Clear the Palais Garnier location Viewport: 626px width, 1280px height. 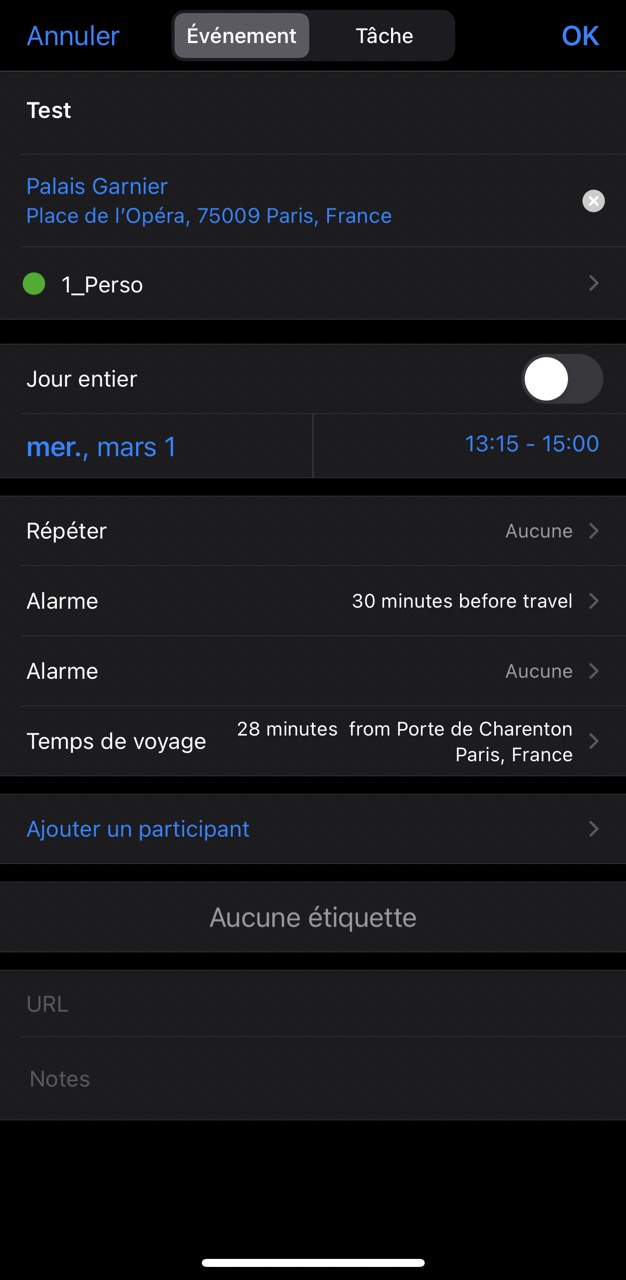594,201
